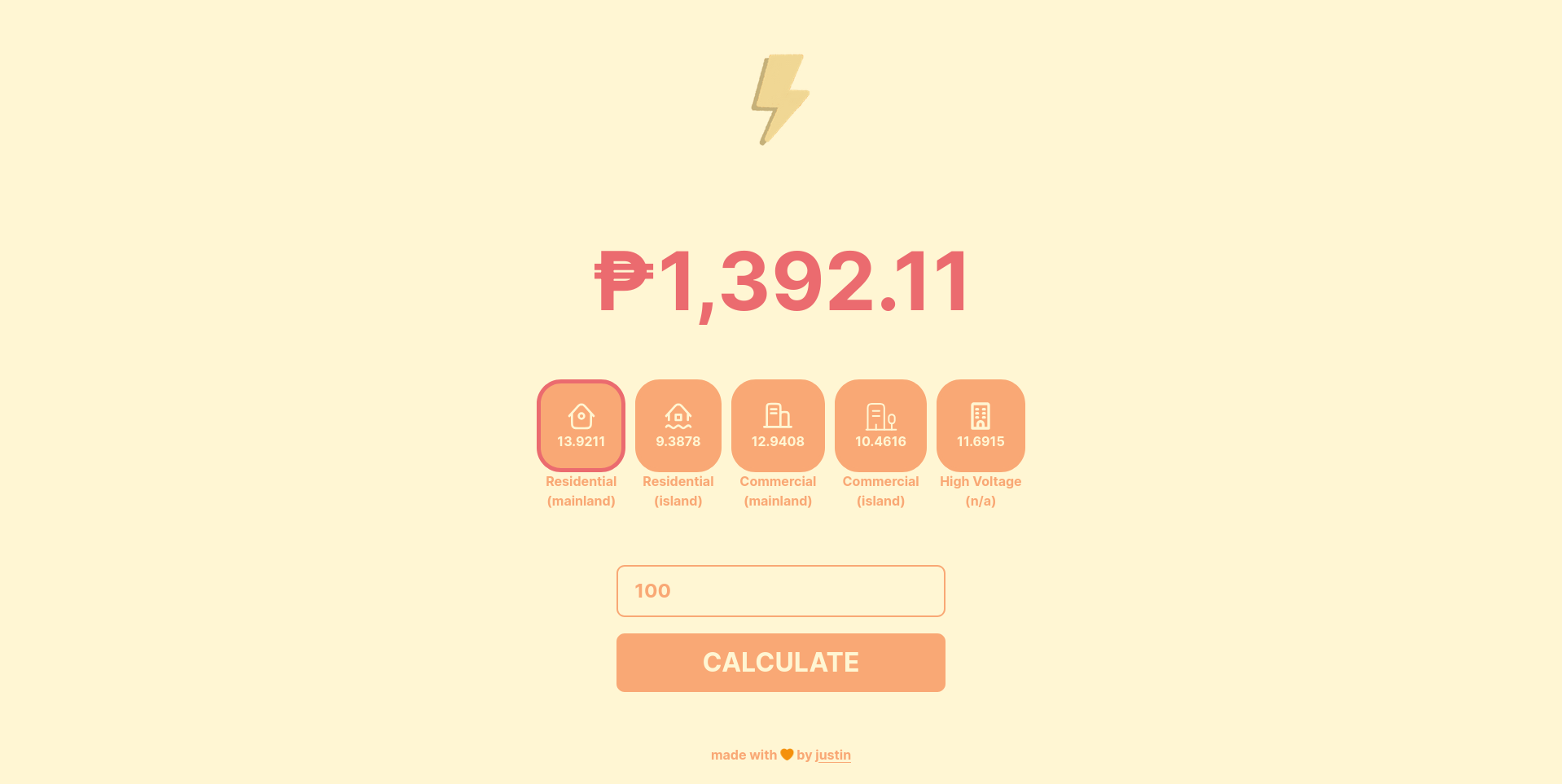Select the Residential (mainland) rate 13.9211
The image size is (1562, 784).
581,426
